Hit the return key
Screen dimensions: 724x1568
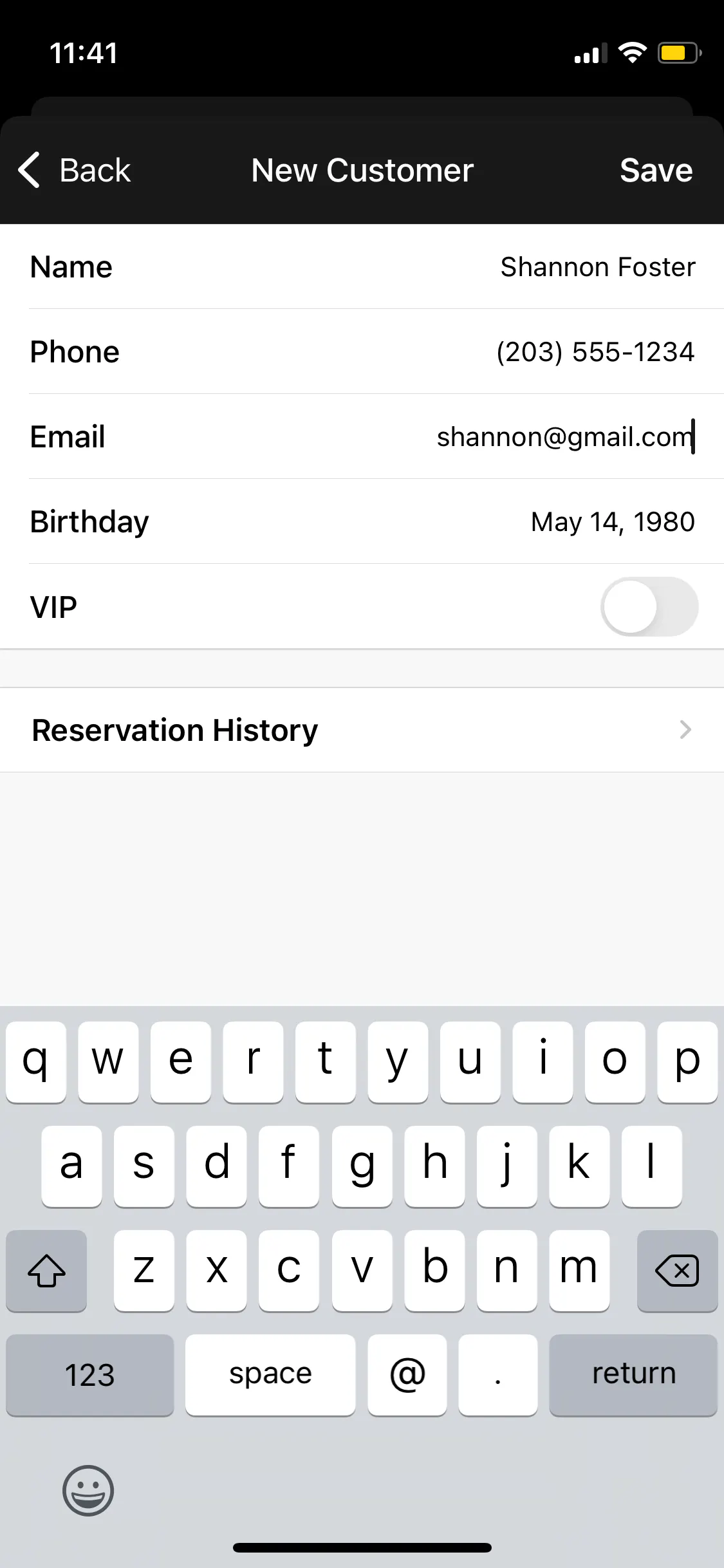point(633,1374)
